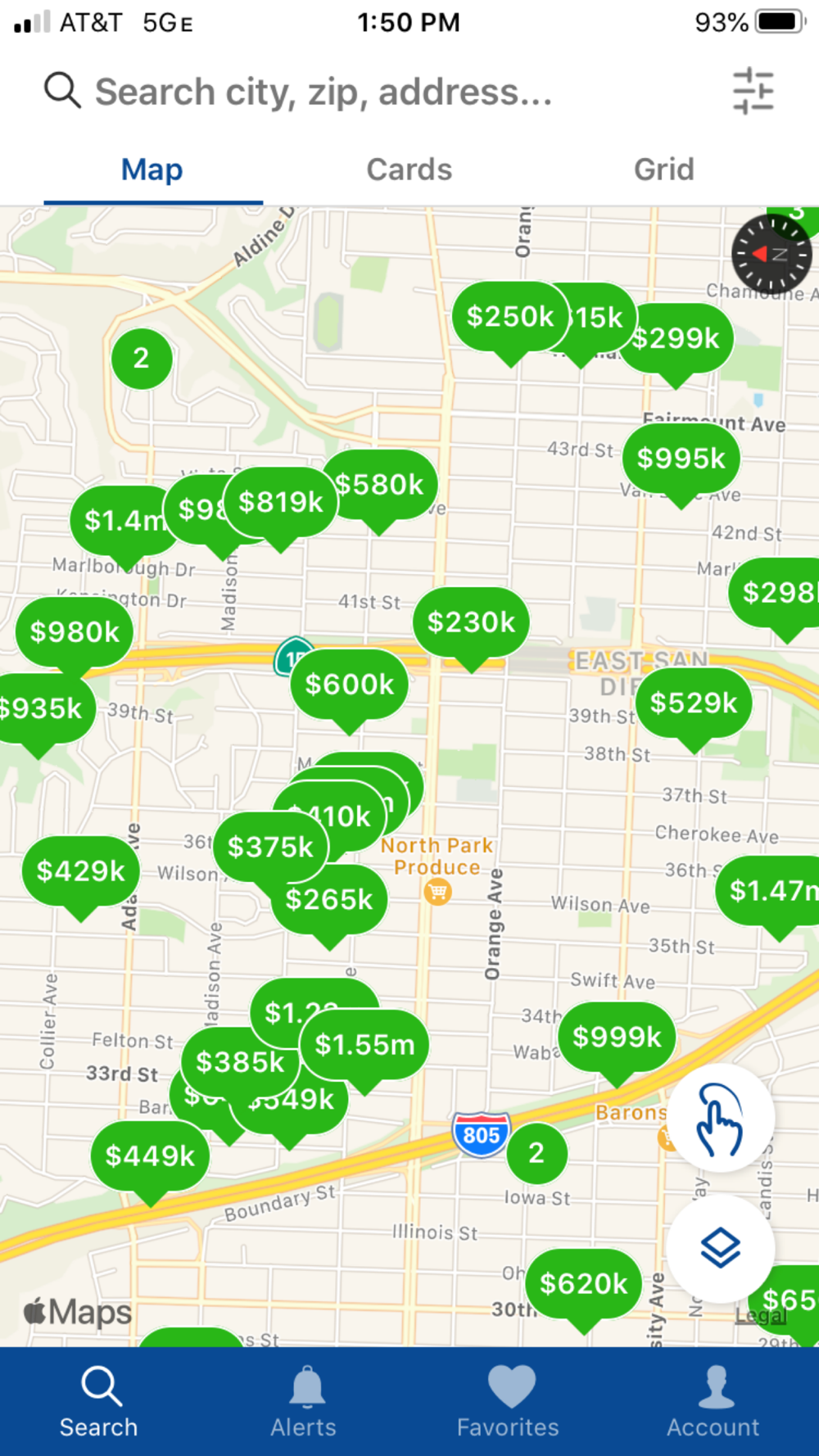This screenshot has height=1456, width=819.
Task: Open the Alerts tab
Action: pos(304,1401)
